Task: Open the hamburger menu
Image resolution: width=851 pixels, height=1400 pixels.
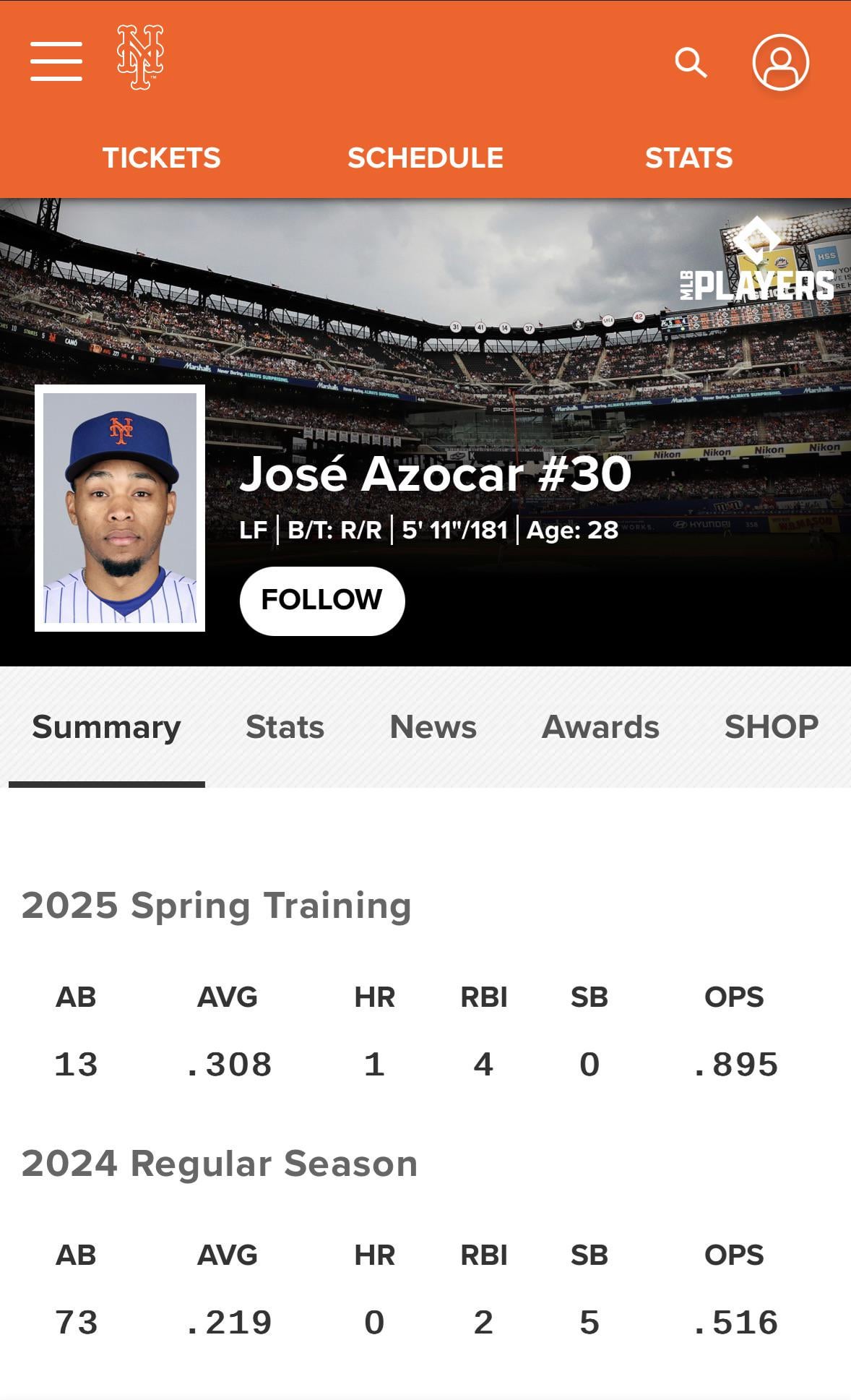Action: pos(56,61)
